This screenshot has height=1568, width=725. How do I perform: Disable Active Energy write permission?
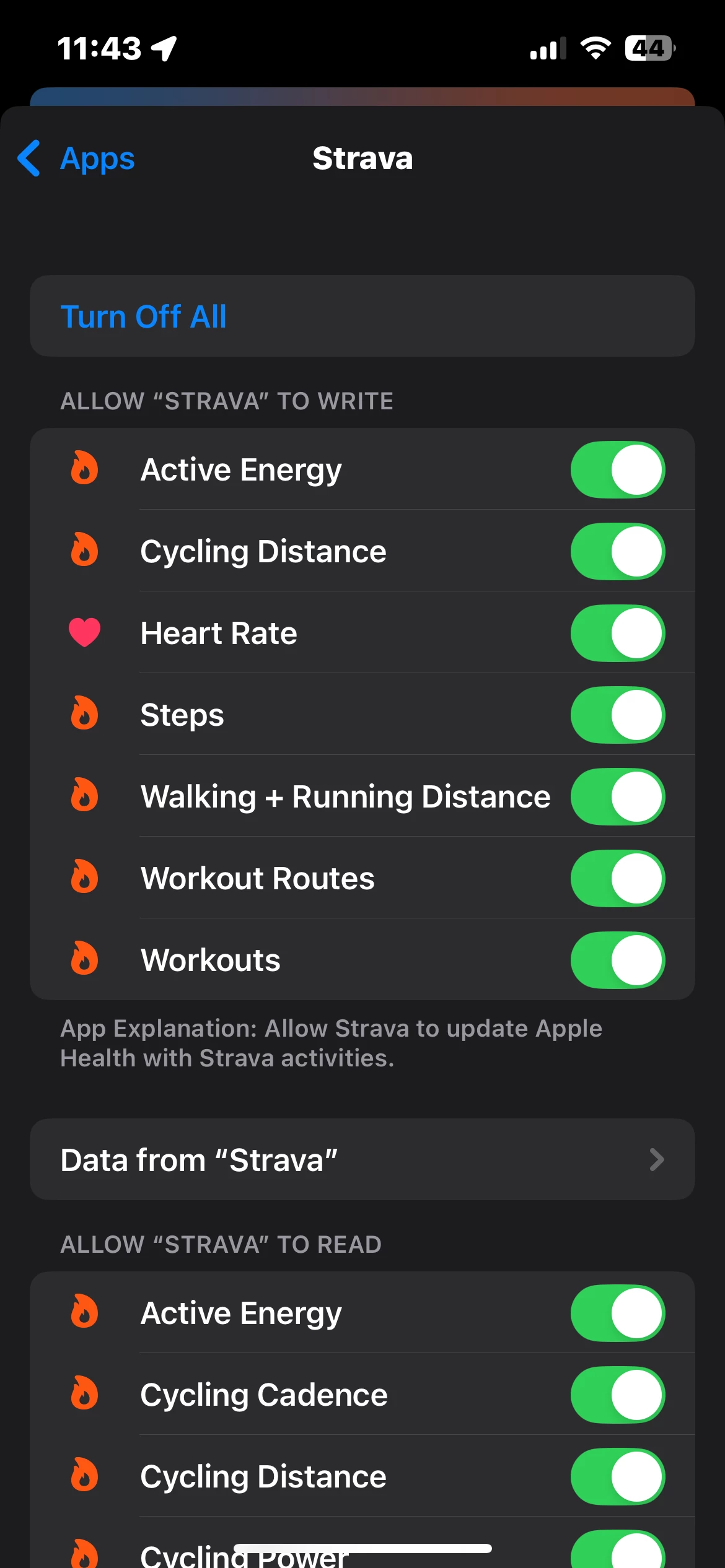pos(618,469)
